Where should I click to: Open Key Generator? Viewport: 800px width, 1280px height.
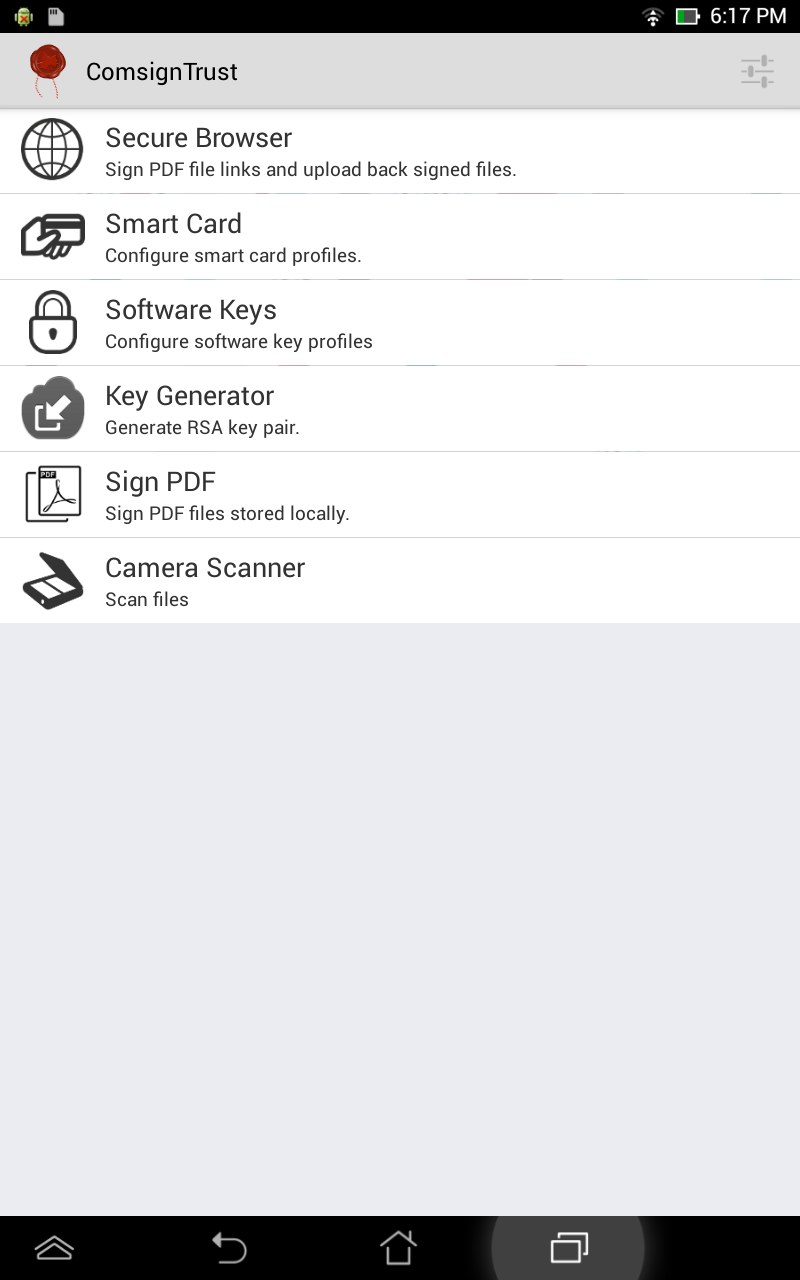point(400,409)
